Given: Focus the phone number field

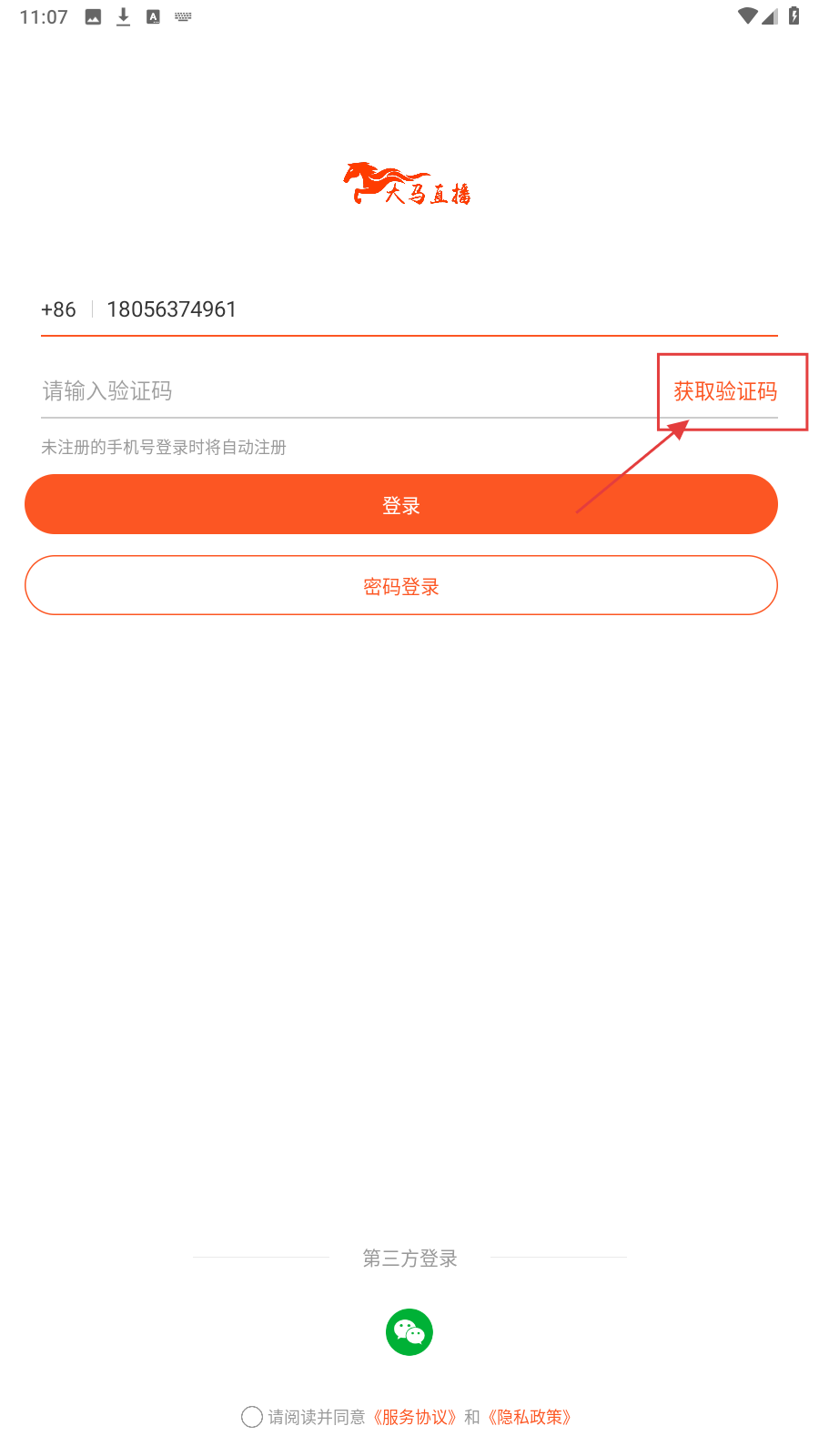Looking at the screenshot, I should [437, 309].
